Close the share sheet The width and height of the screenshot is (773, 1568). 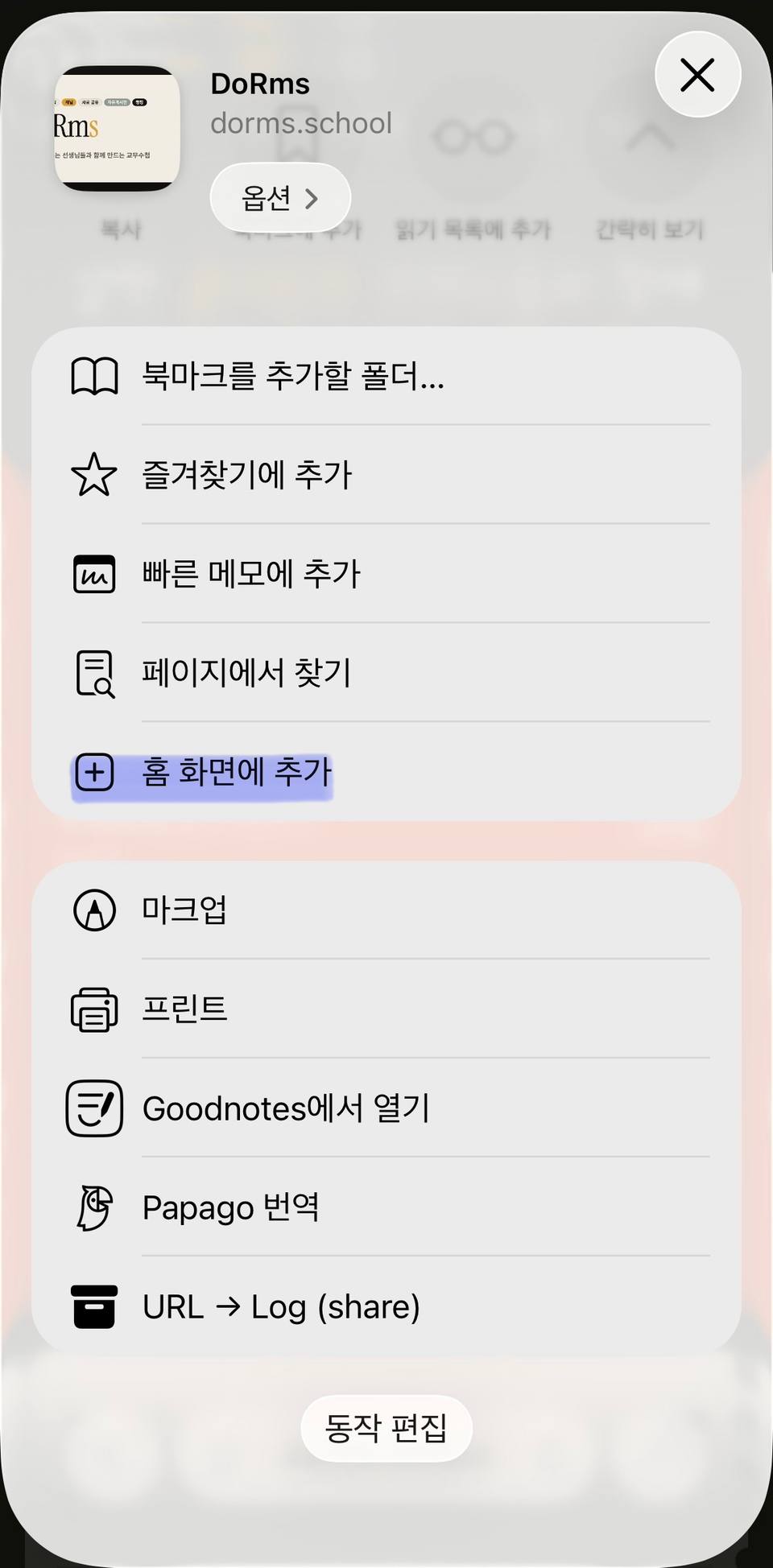point(697,75)
